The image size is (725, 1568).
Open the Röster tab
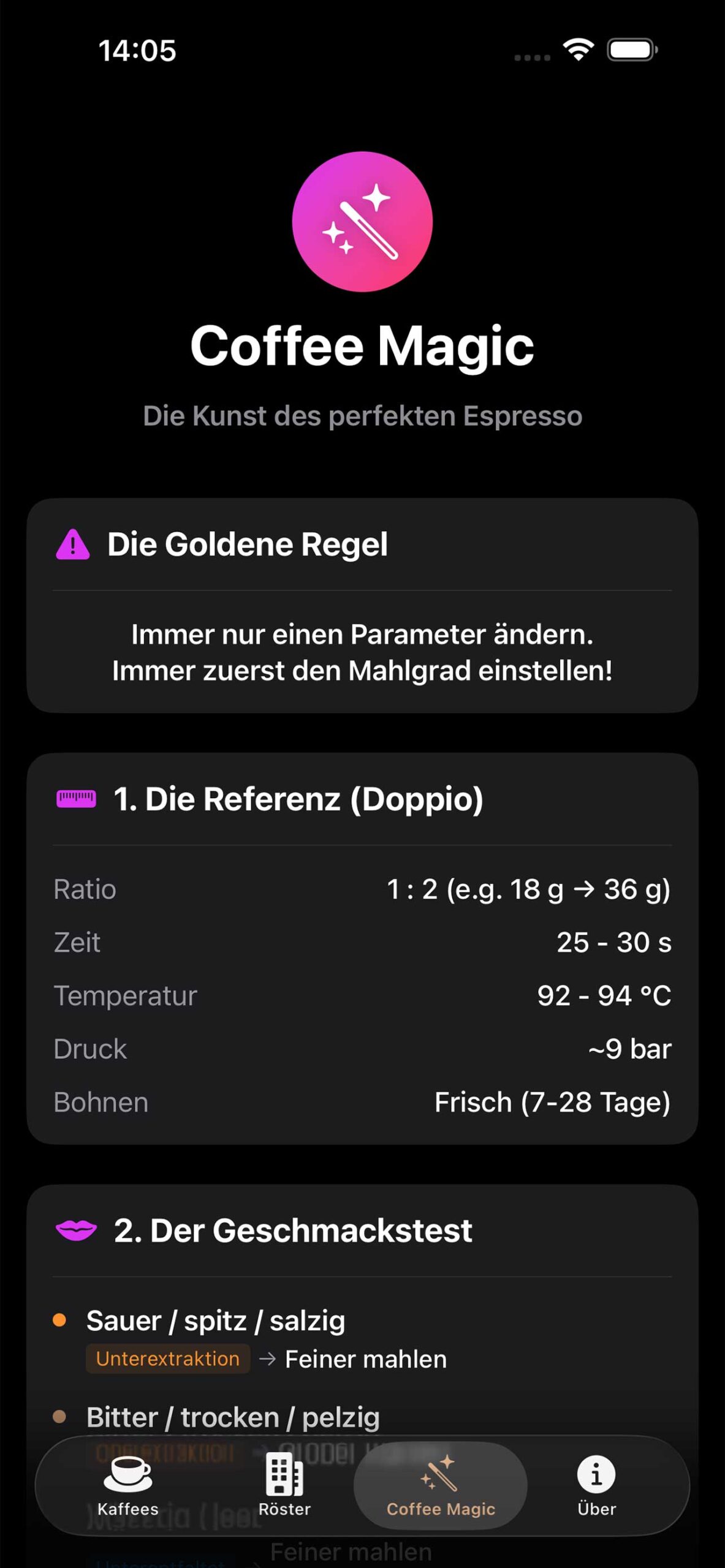283,1494
